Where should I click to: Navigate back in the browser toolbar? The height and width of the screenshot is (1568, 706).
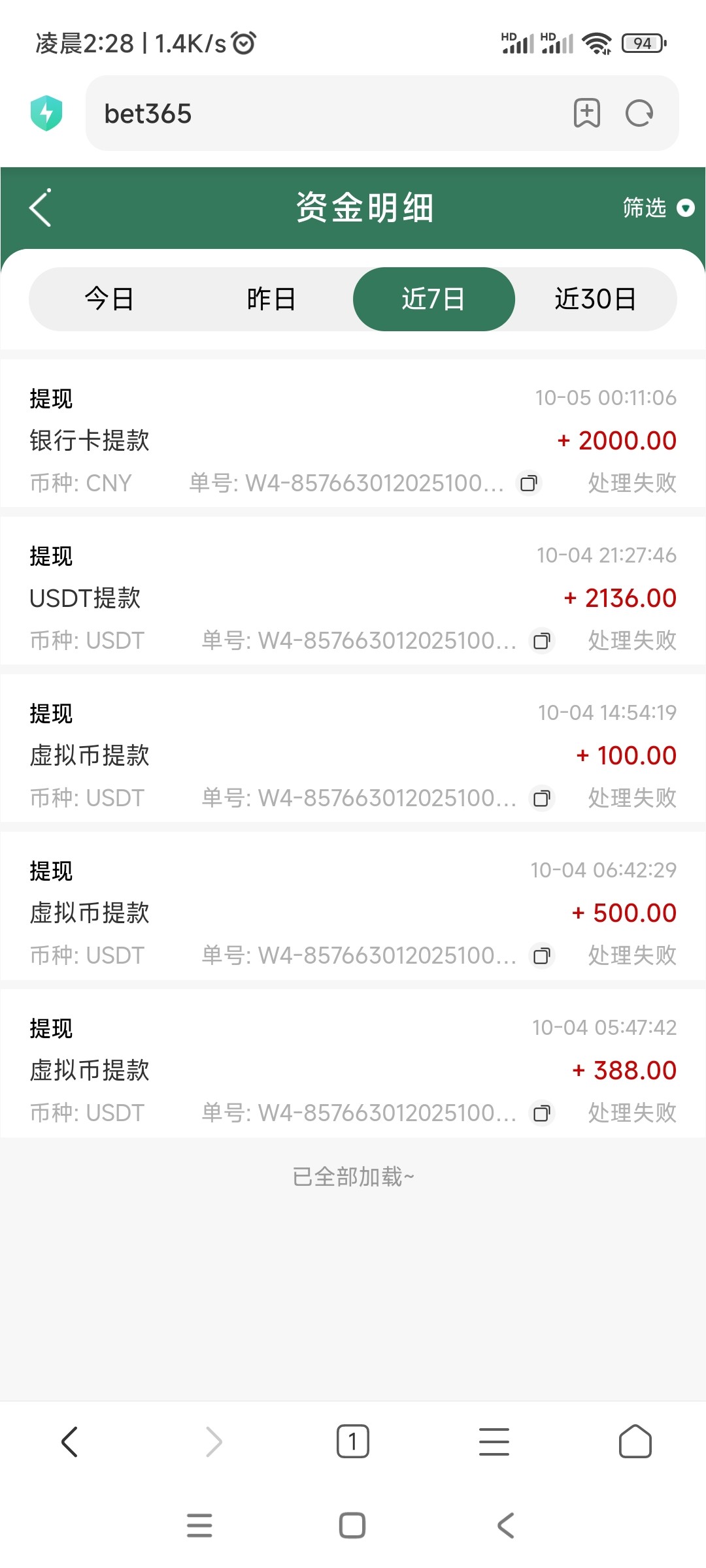[x=70, y=1441]
